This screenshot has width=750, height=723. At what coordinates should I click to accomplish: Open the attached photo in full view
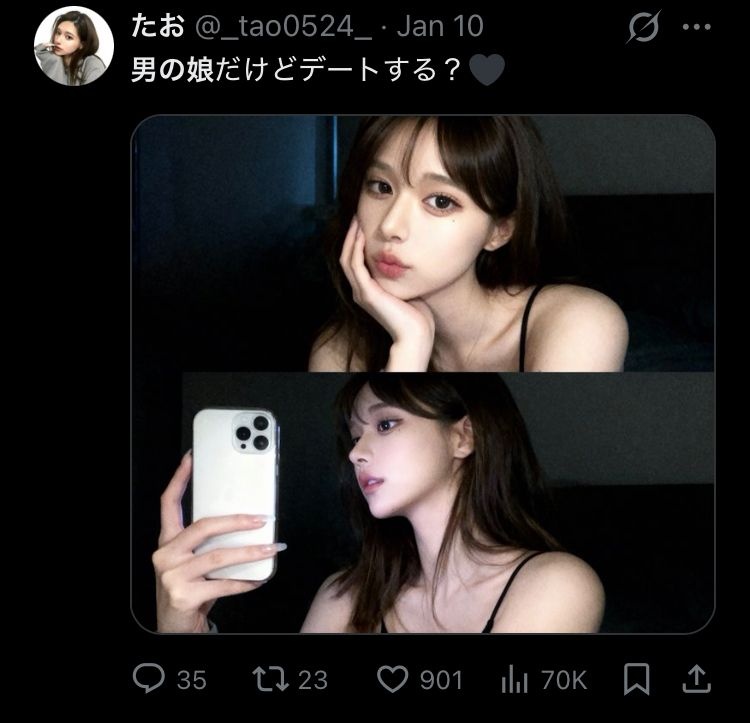coord(423,373)
